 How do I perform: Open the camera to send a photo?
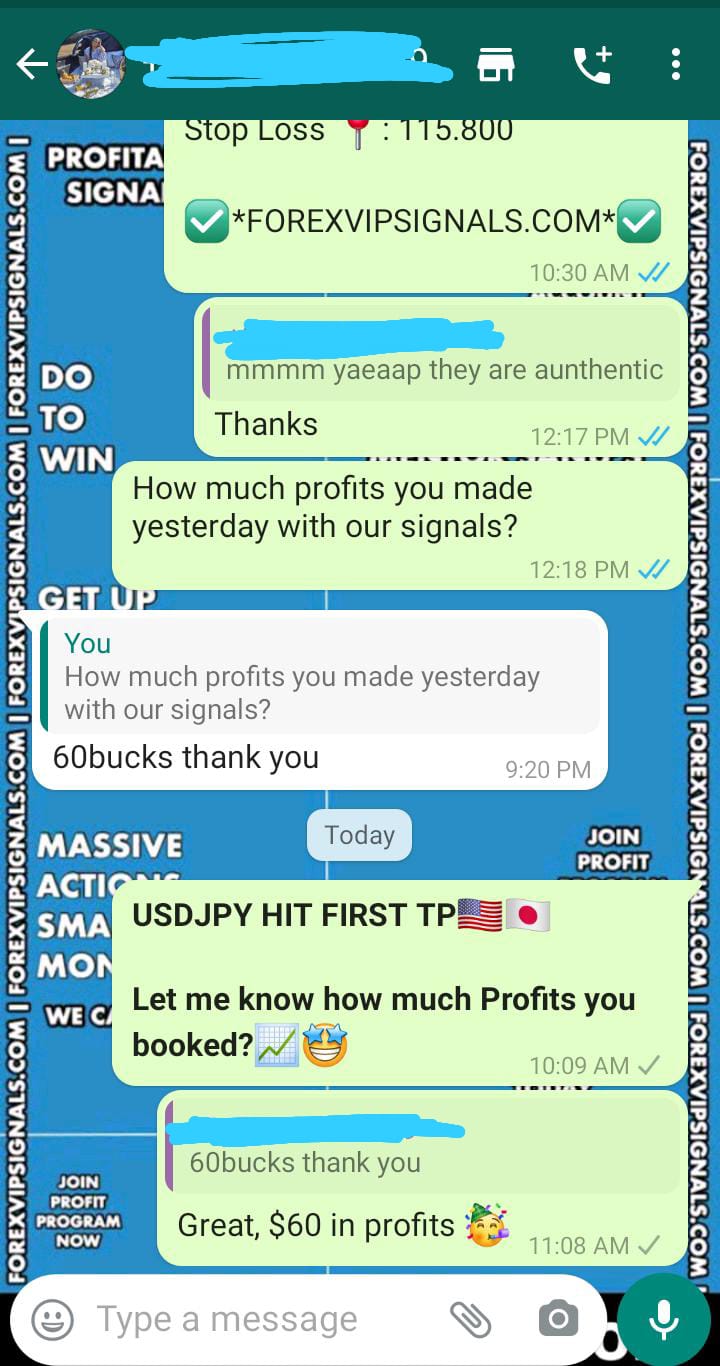point(557,1320)
